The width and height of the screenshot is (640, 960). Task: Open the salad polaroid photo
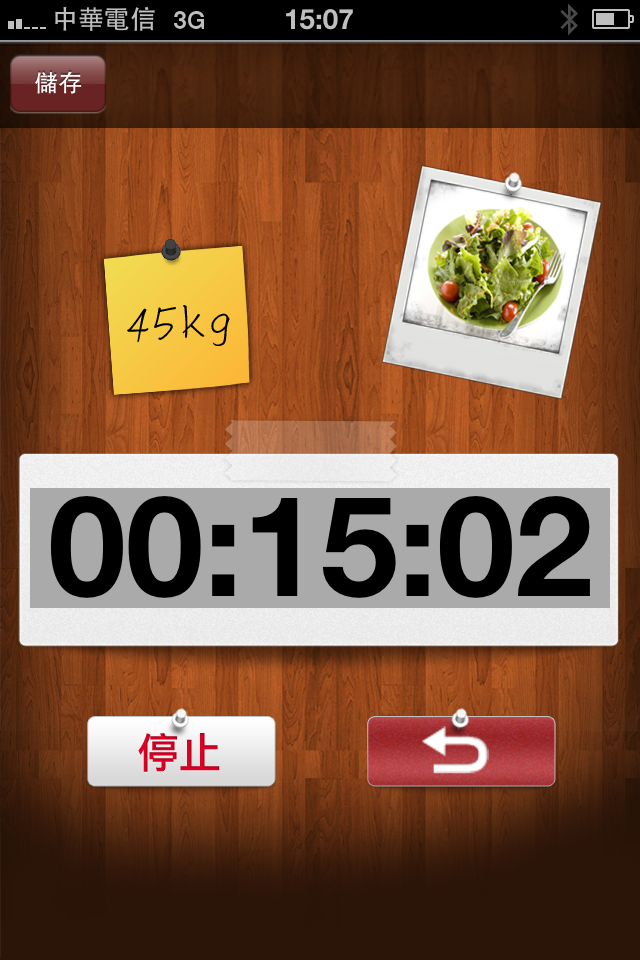(492, 281)
